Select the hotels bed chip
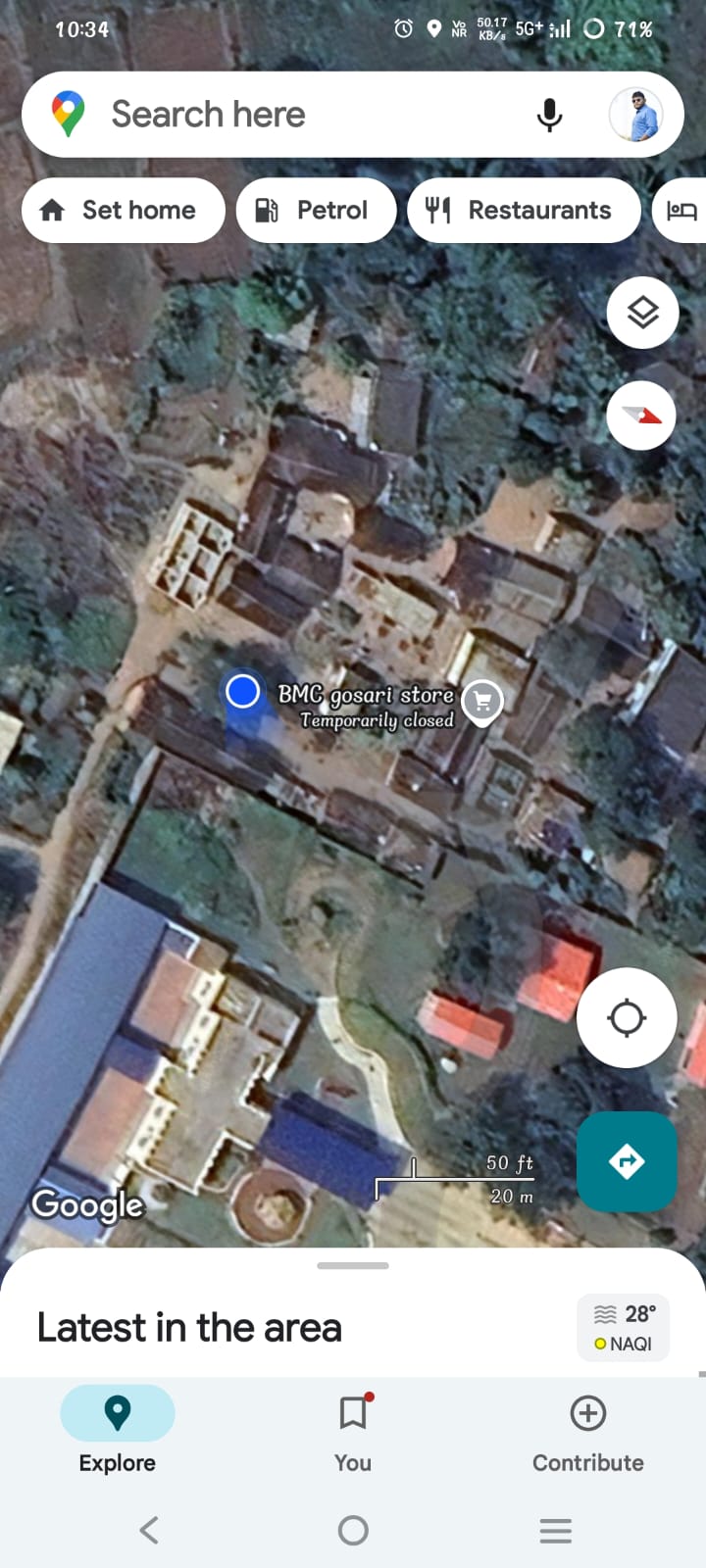This screenshot has width=706, height=1568. click(681, 210)
